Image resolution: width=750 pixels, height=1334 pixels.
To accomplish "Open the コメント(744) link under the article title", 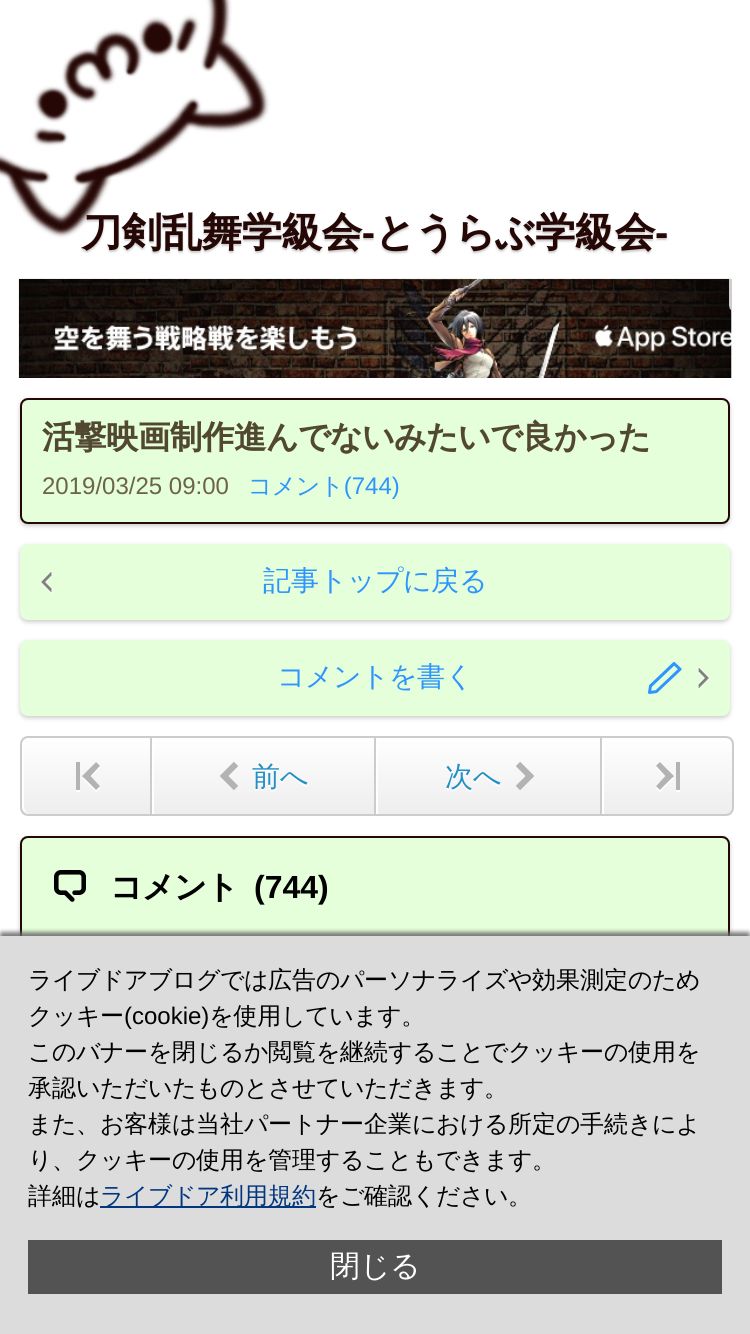I will (324, 486).
